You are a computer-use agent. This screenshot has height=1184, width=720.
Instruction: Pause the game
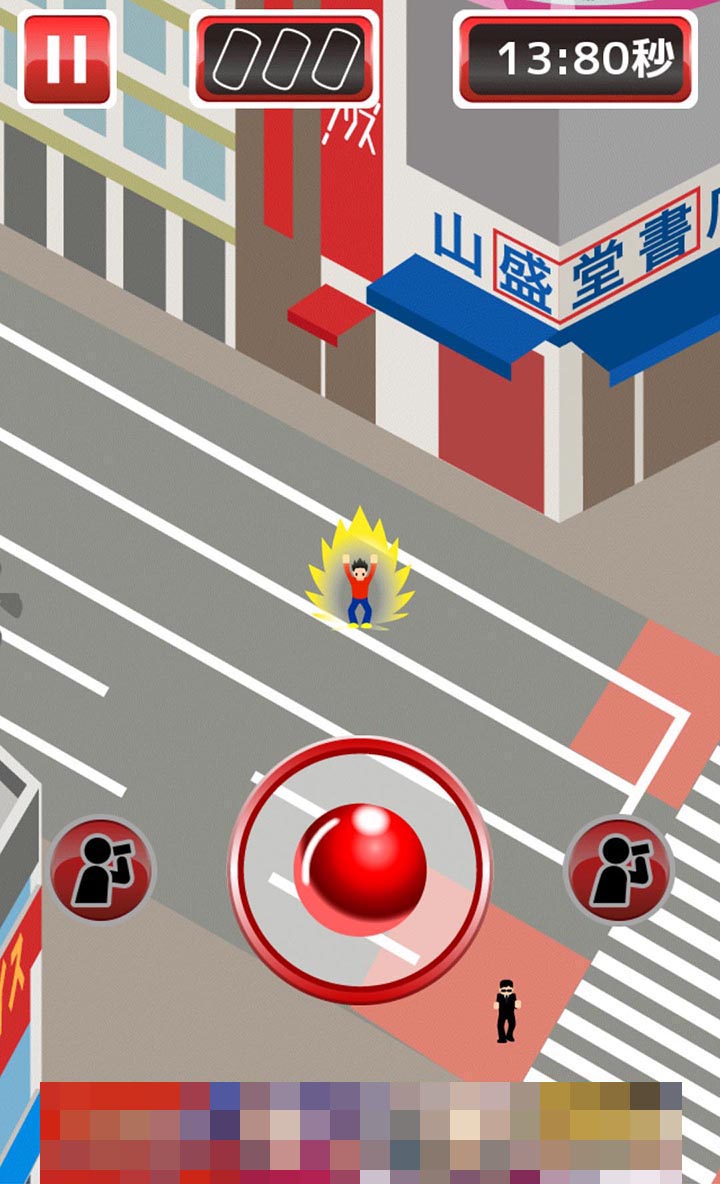pos(67,60)
